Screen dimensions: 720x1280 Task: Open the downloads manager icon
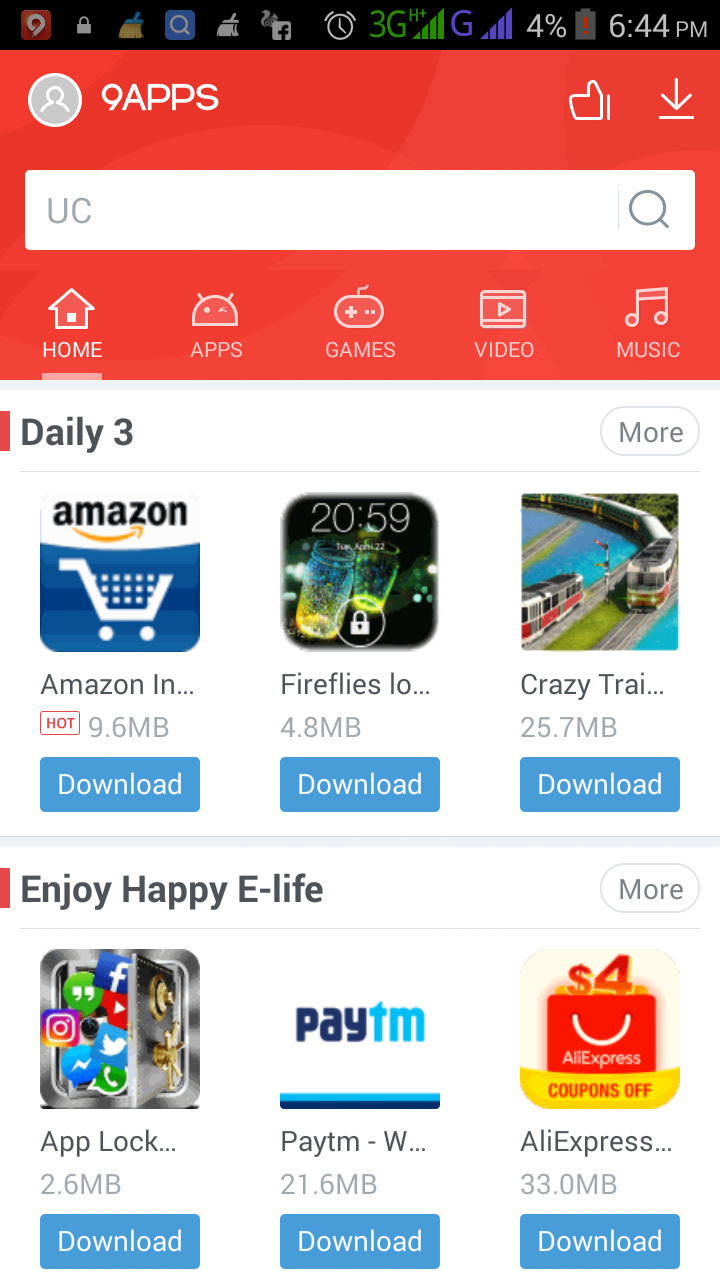(x=676, y=100)
